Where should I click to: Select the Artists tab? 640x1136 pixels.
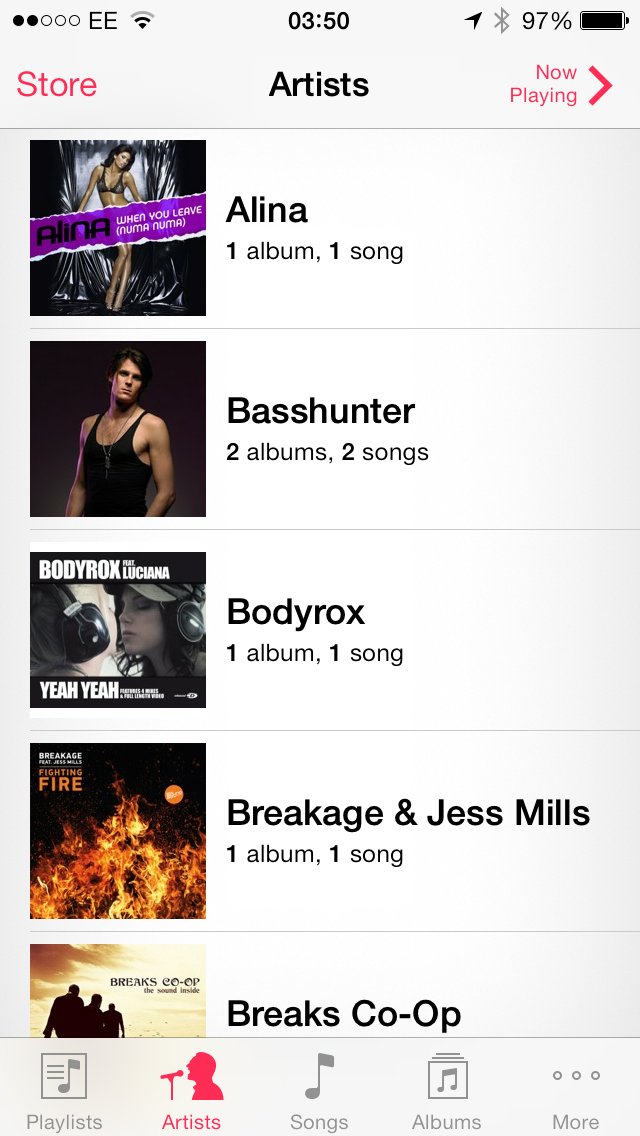(192, 1090)
